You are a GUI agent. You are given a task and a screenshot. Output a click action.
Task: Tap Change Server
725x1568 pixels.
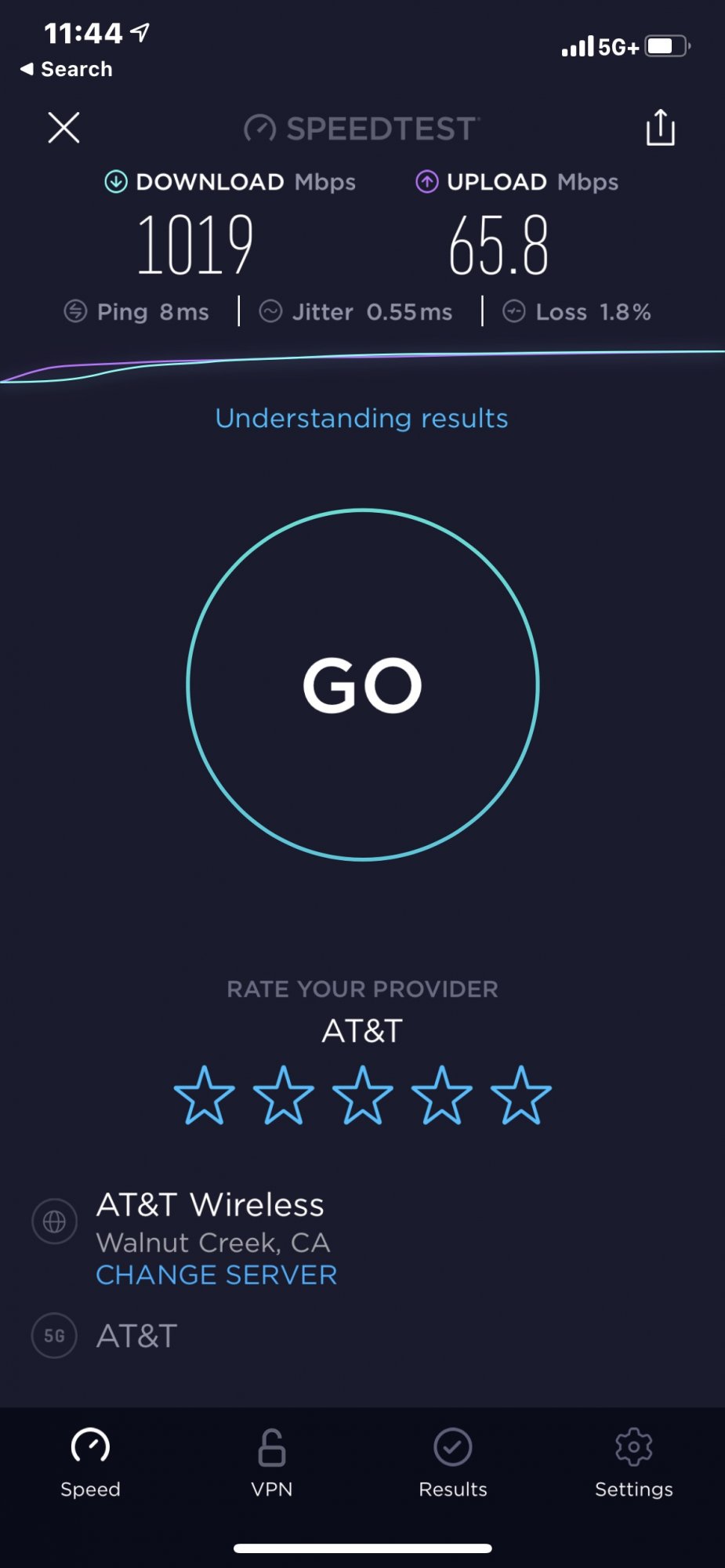(x=216, y=1276)
